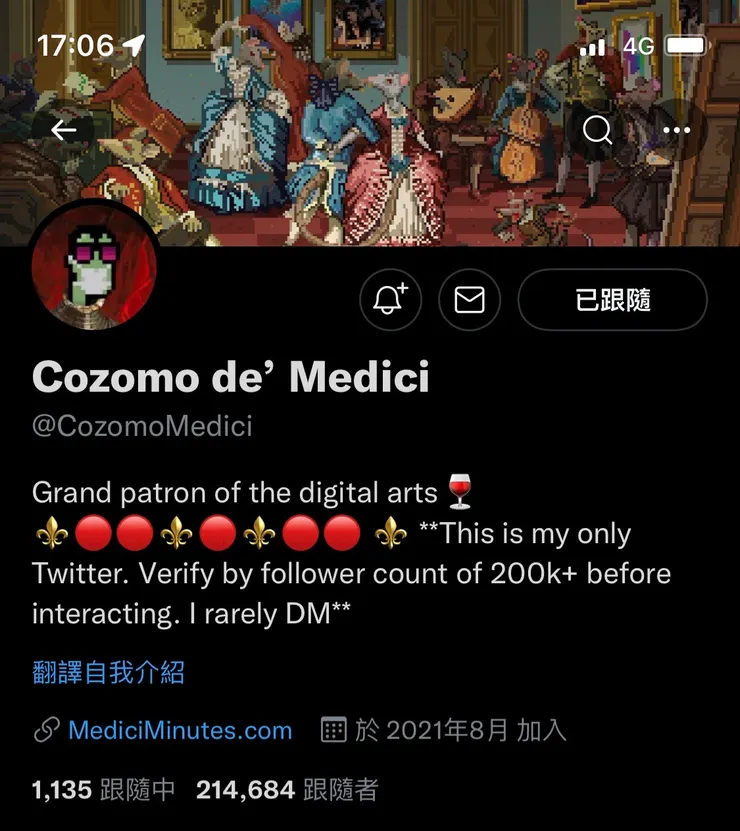Open the MediciMinutes.com link
The width and height of the screenshot is (740, 831).
pyautogui.click(x=180, y=731)
